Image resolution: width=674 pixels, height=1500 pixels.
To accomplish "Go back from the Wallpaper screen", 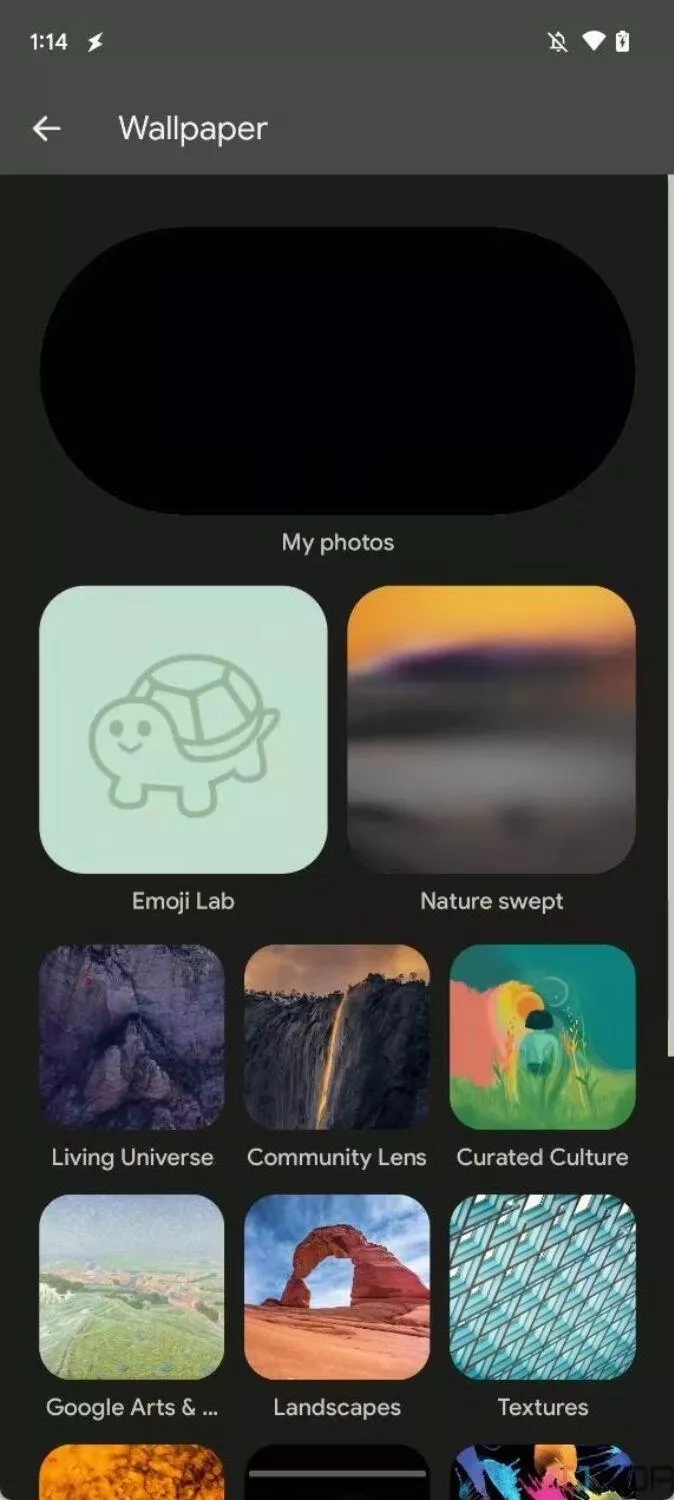I will [47, 128].
